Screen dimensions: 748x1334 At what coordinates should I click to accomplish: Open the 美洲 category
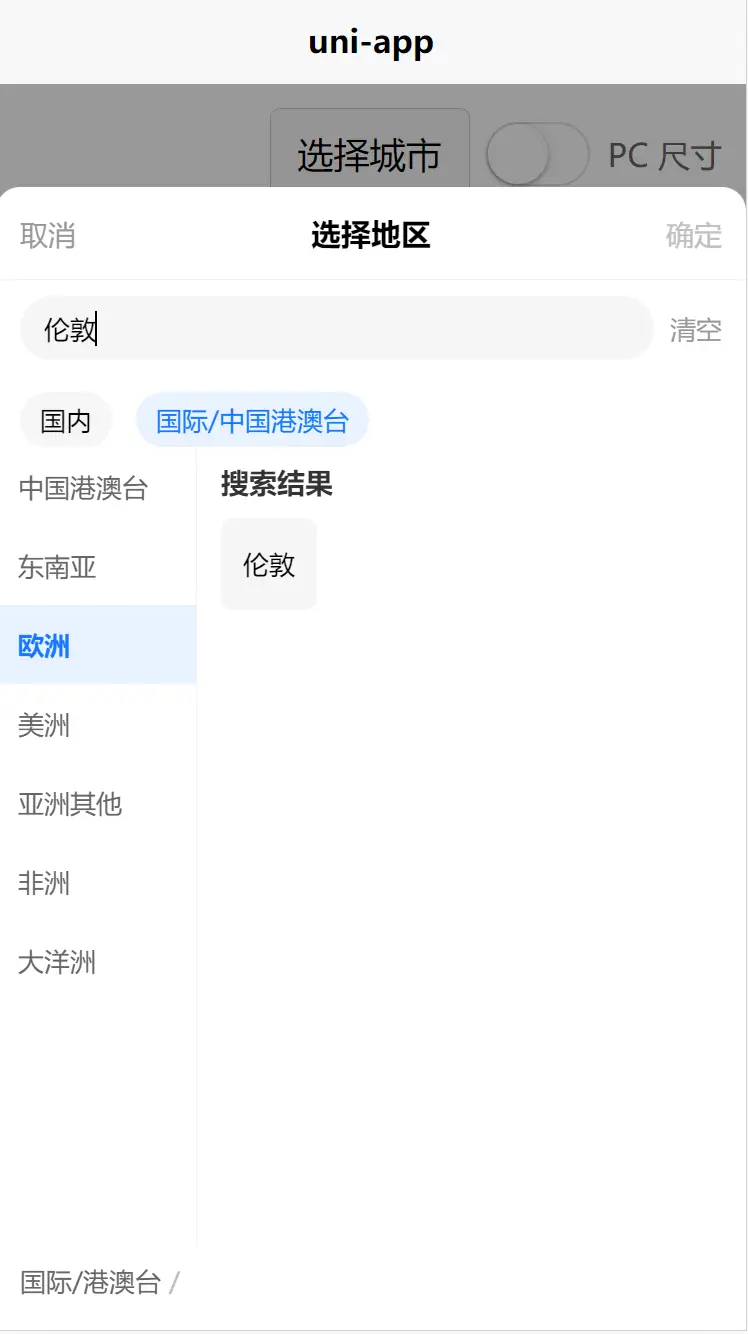point(45,725)
